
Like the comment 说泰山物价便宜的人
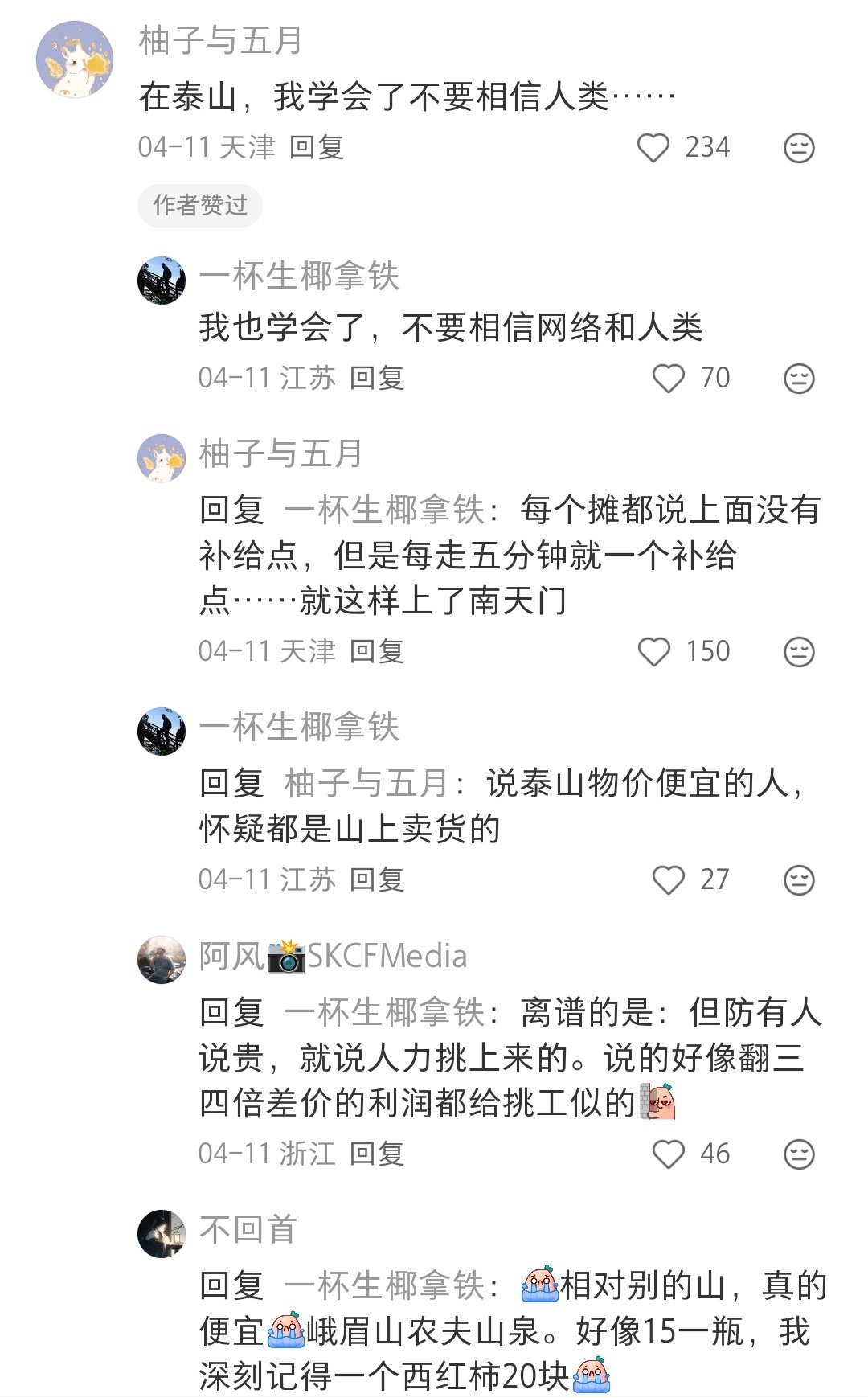pos(668,880)
